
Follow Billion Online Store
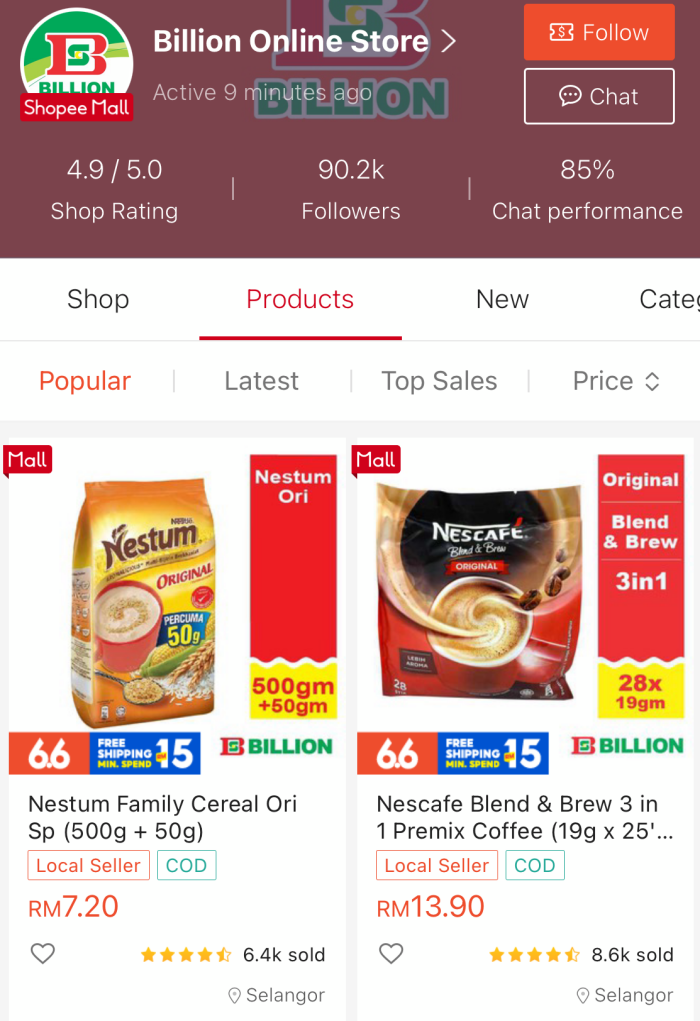[x=598, y=32]
